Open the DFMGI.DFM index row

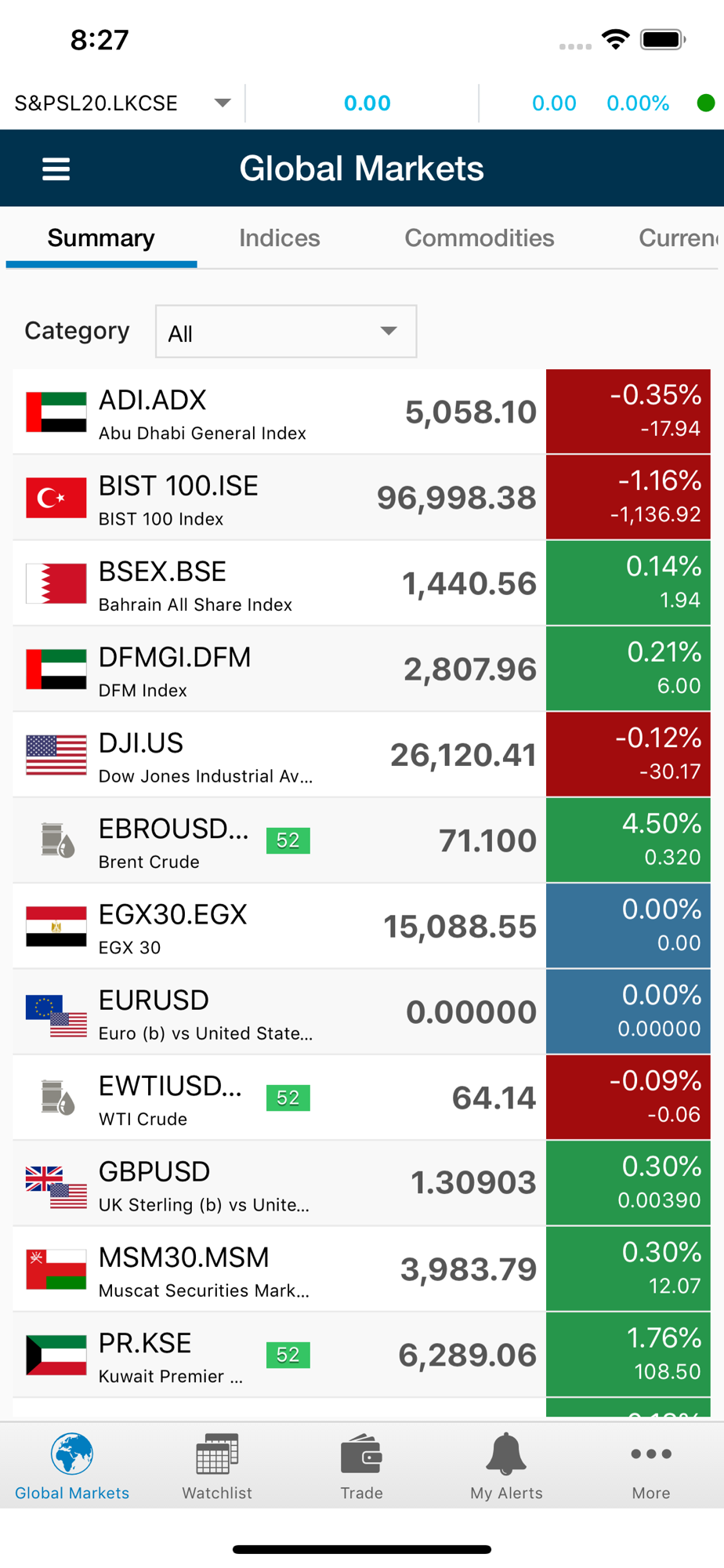361,669
